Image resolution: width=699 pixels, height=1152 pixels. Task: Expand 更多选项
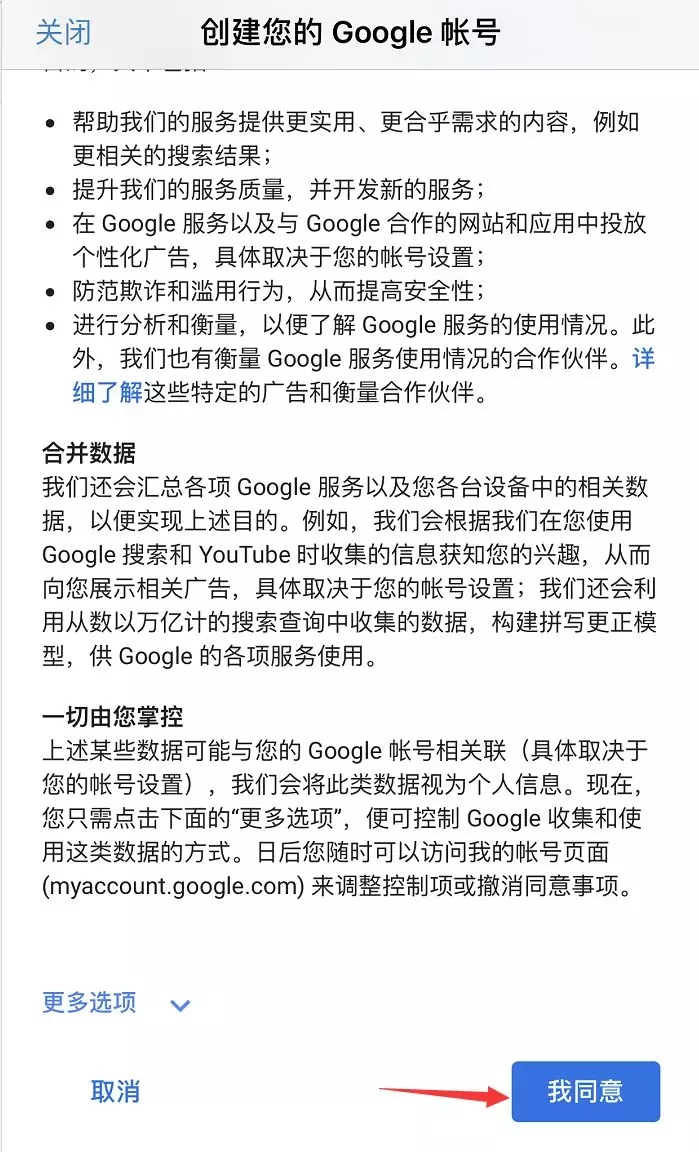(115, 1003)
